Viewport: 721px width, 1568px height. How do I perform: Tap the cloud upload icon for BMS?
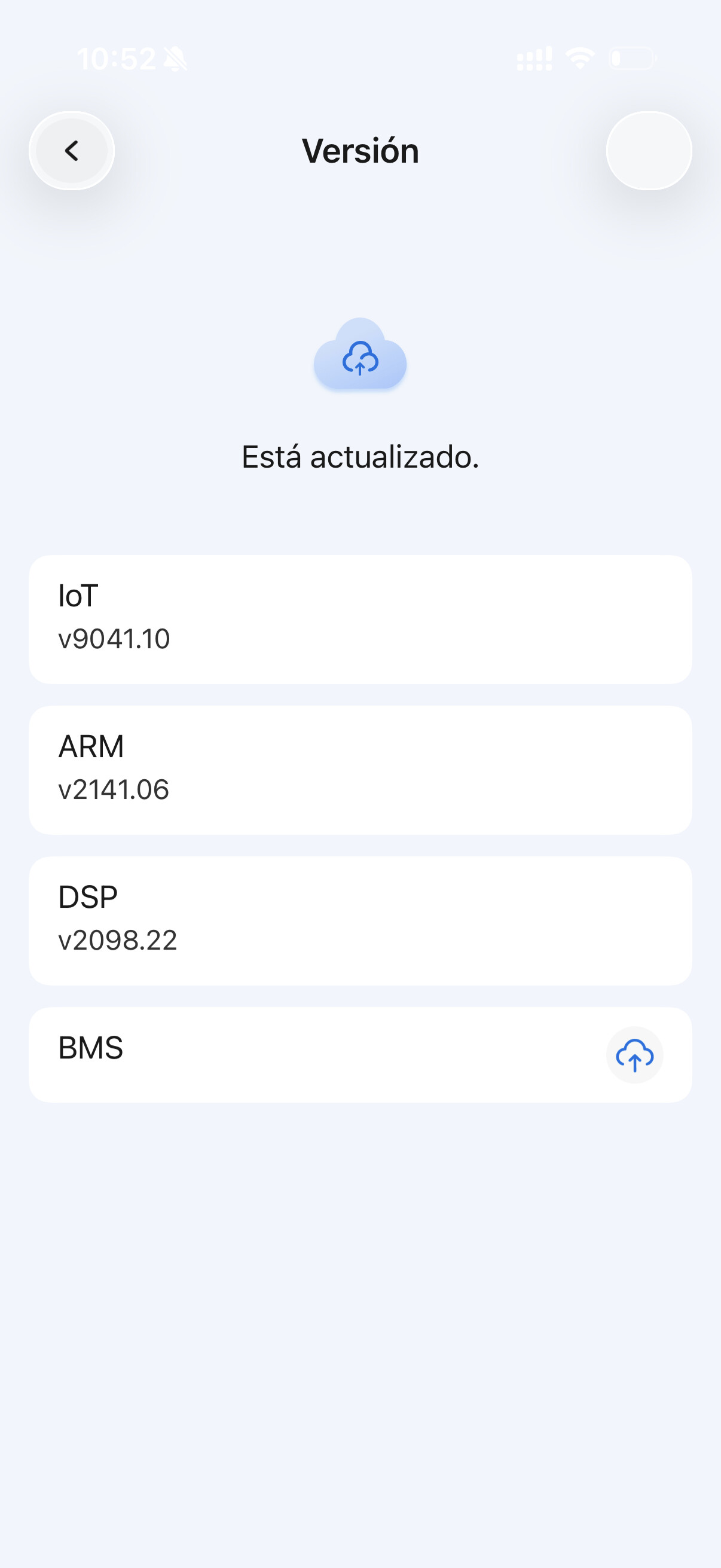pos(634,1055)
